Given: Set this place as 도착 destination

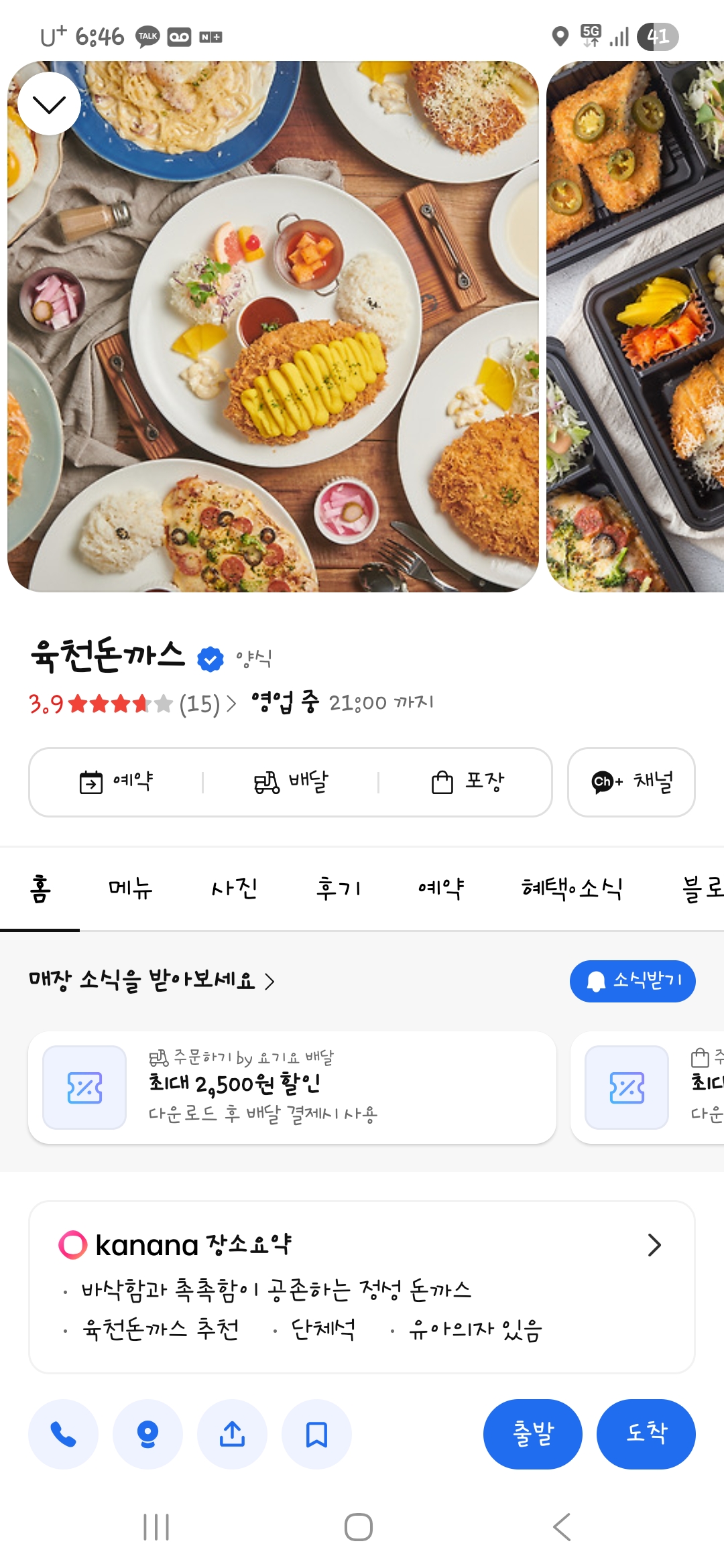Looking at the screenshot, I should tap(646, 1434).
